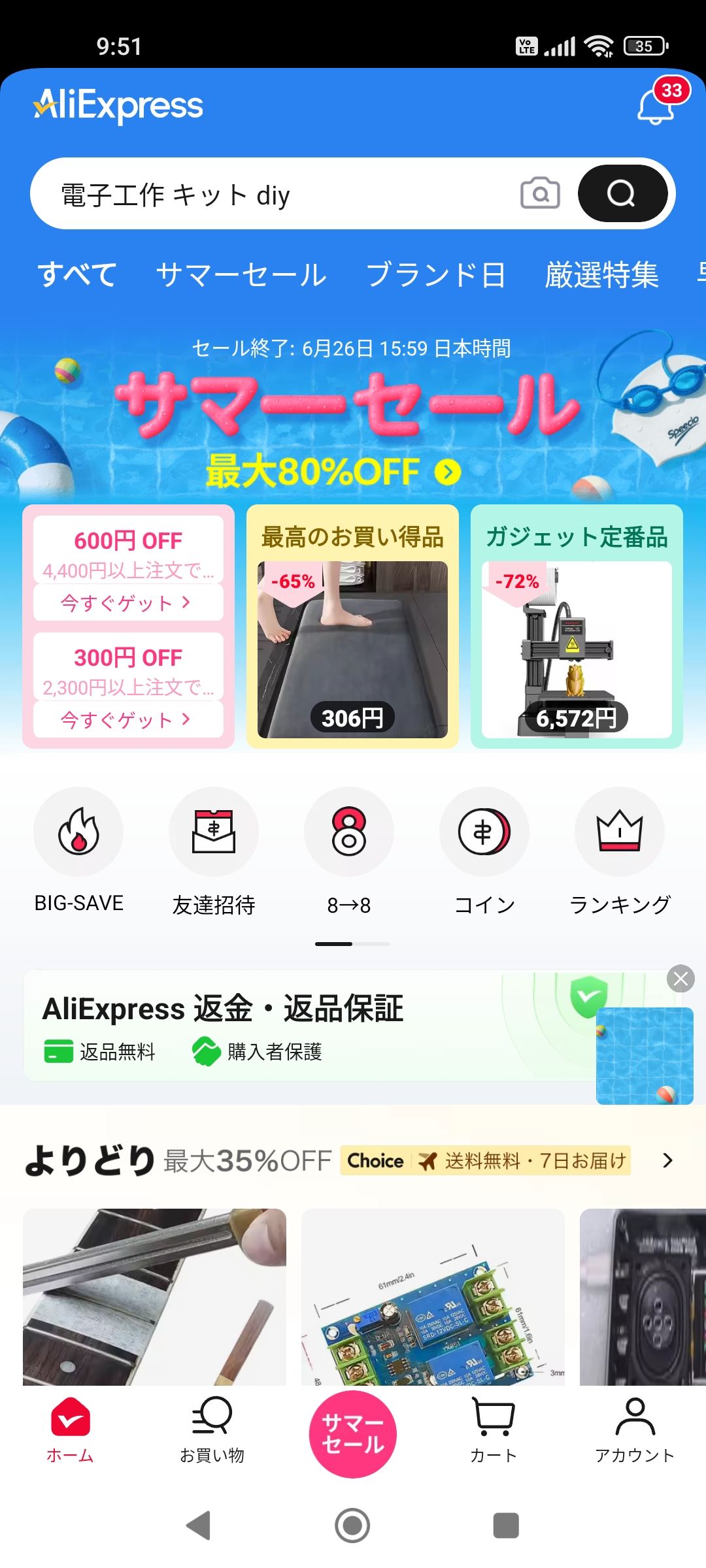Get the 600円 OFF coupon
The width and height of the screenshot is (706, 1568).
(x=128, y=602)
